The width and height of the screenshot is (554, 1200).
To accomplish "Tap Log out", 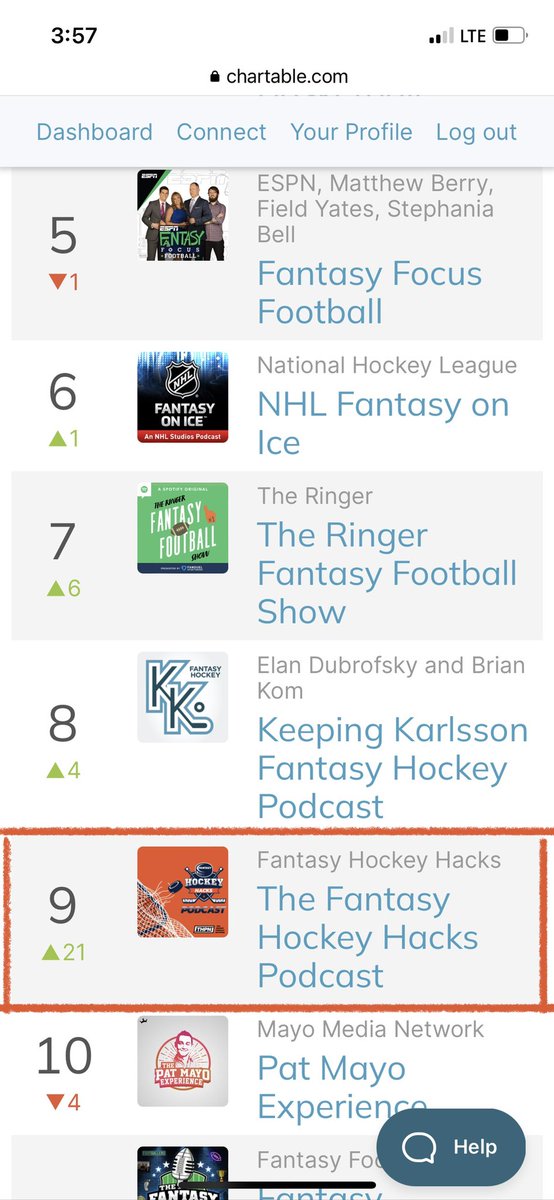I will [476, 132].
